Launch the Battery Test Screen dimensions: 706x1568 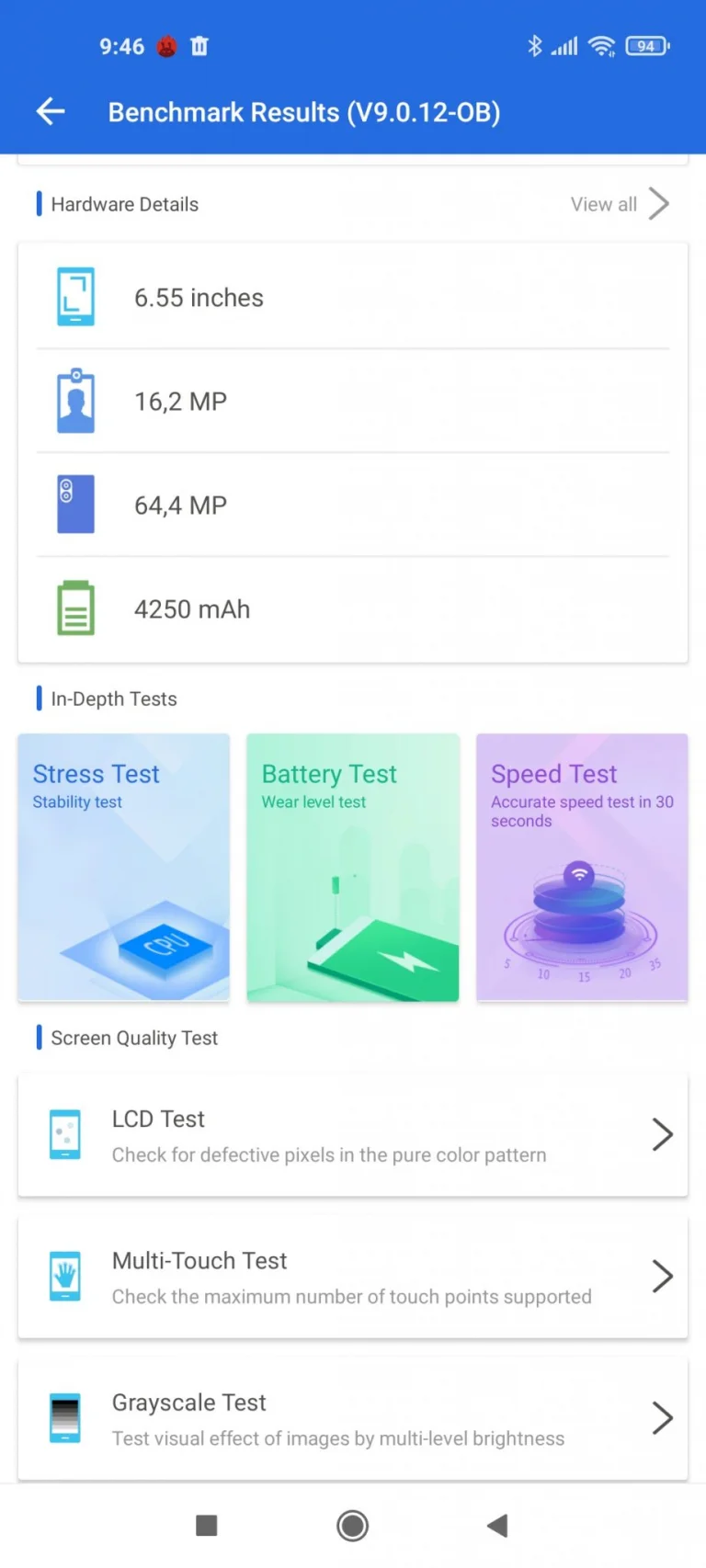click(x=352, y=867)
